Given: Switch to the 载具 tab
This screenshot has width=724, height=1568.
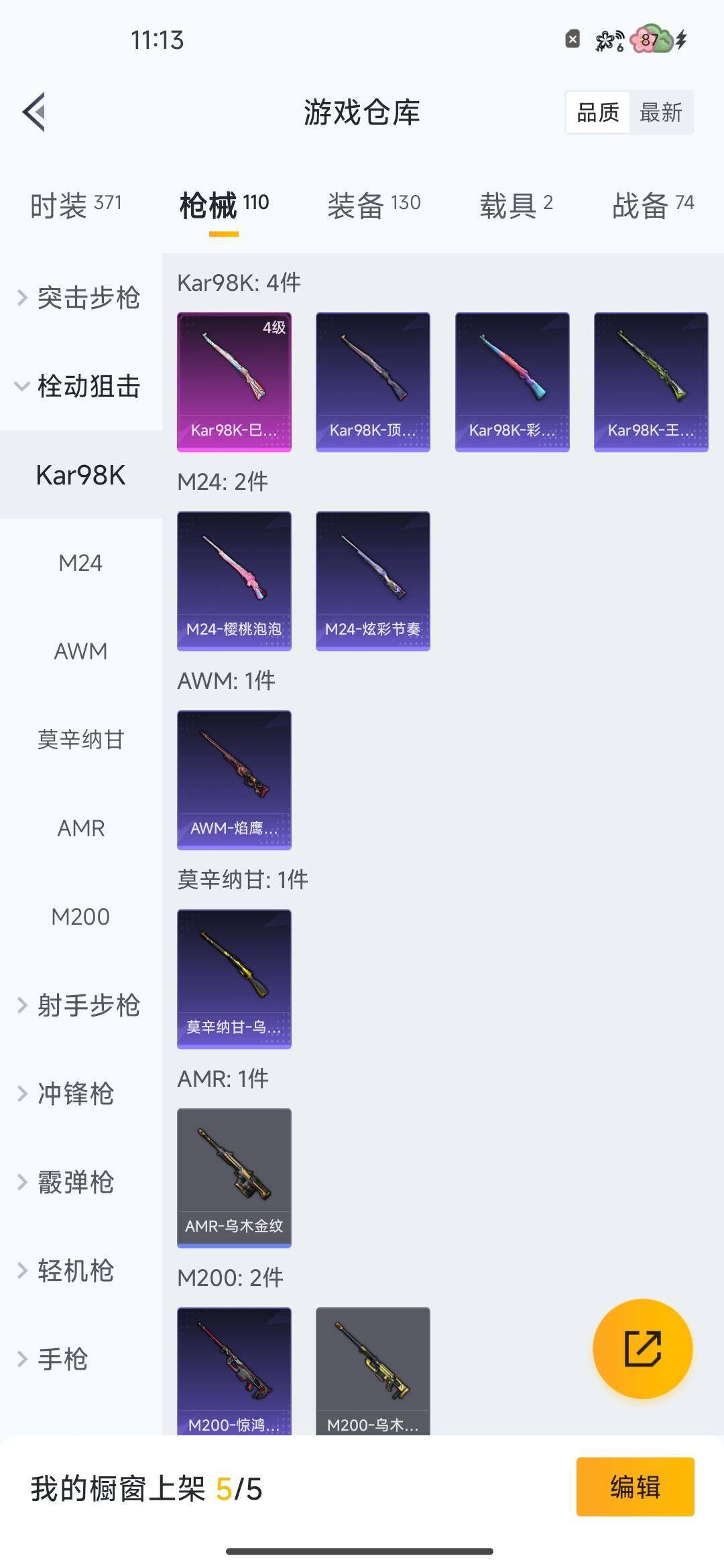Looking at the screenshot, I should click(516, 204).
